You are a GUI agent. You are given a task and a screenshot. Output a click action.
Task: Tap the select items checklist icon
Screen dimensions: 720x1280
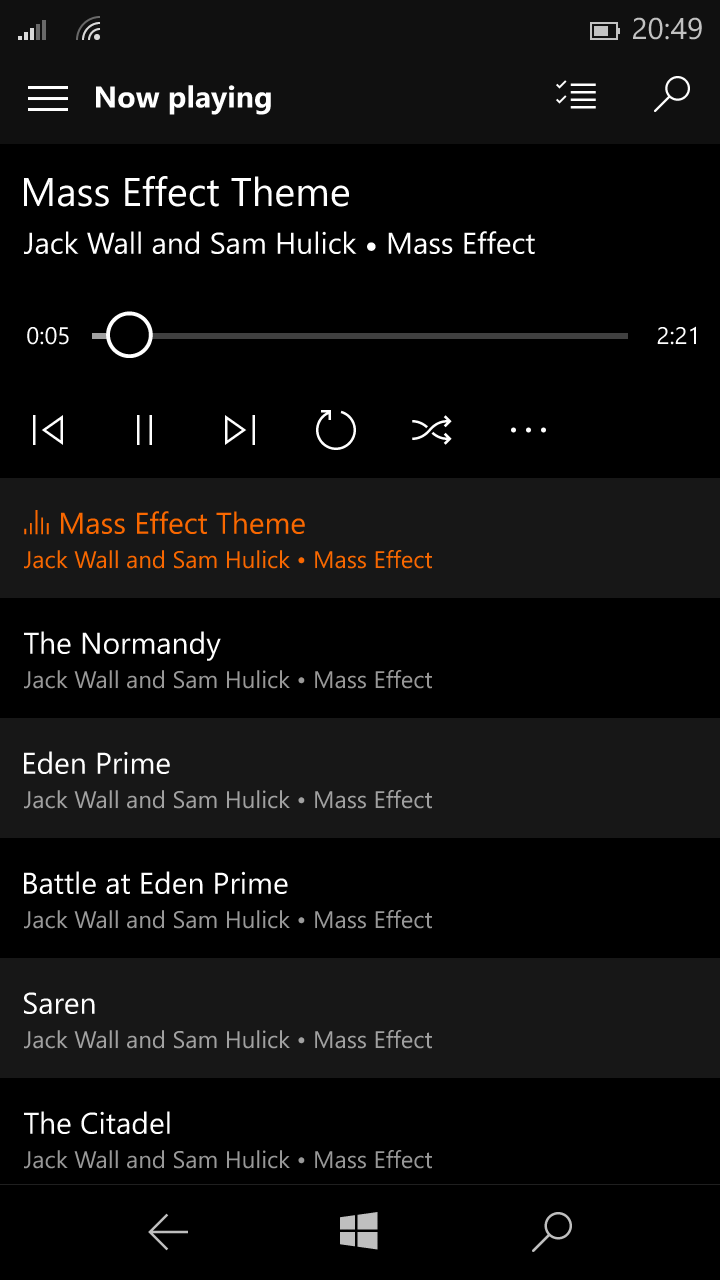576,96
